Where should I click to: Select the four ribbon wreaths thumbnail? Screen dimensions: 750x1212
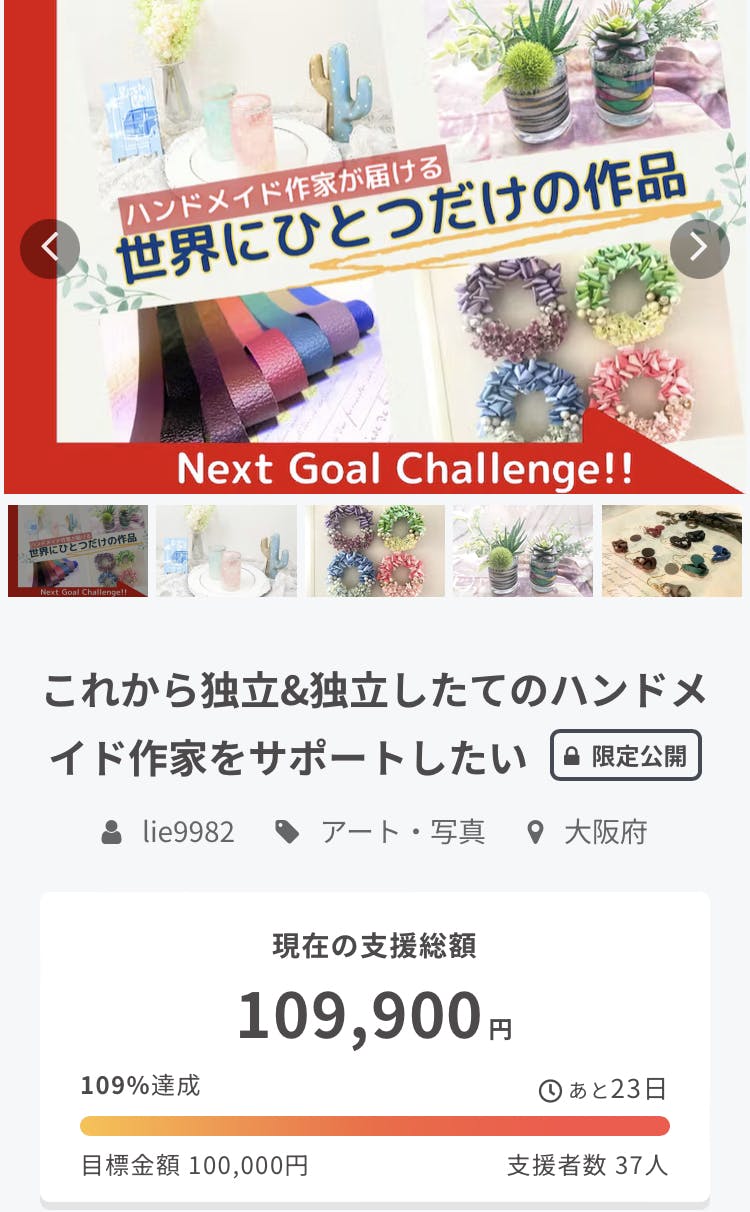click(x=375, y=551)
